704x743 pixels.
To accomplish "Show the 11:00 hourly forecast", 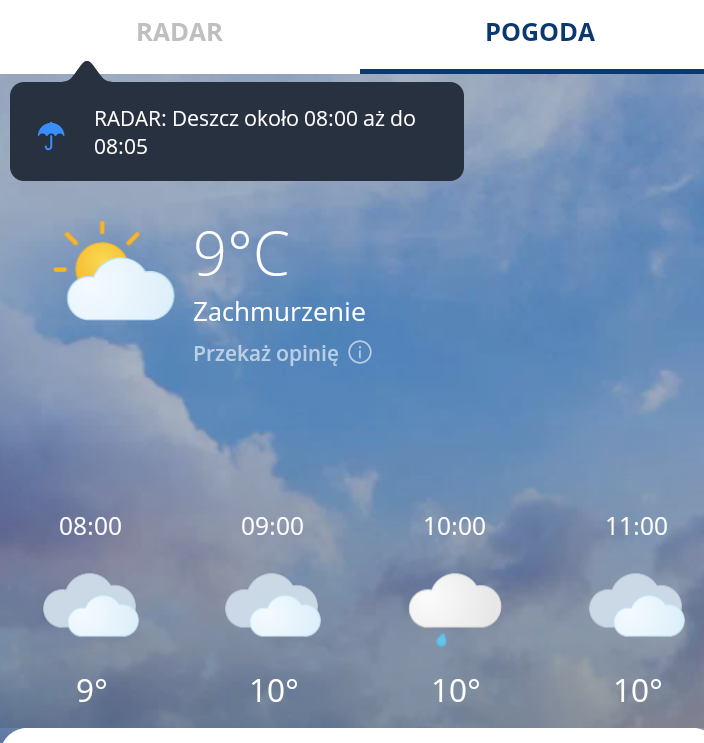I will coord(637,605).
